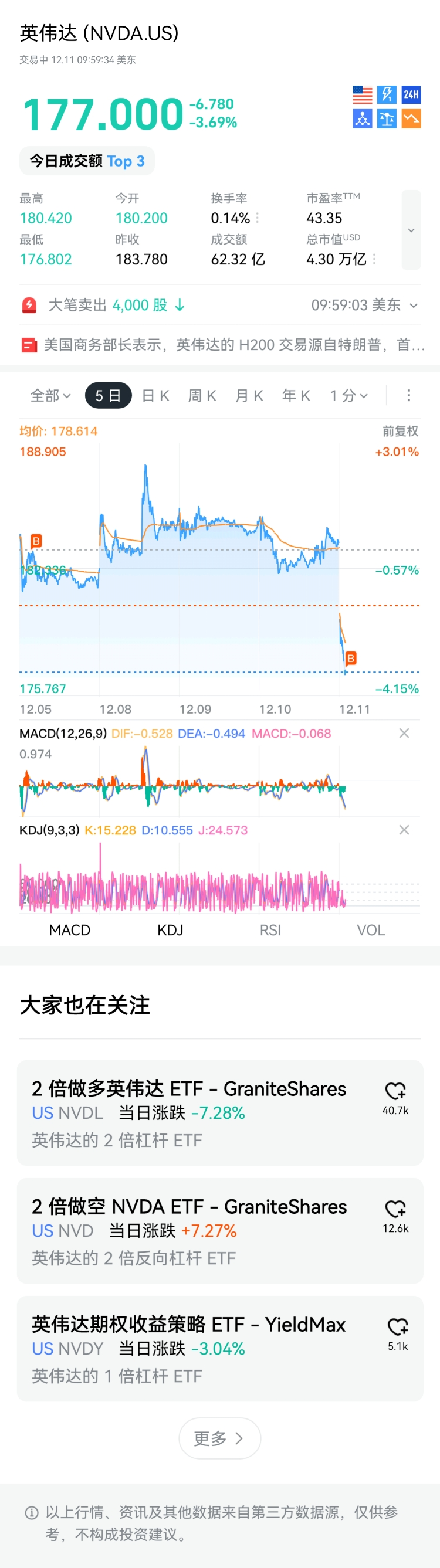The image size is (440, 1568).
Task: Open the H200 news headline
Action: point(222,345)
